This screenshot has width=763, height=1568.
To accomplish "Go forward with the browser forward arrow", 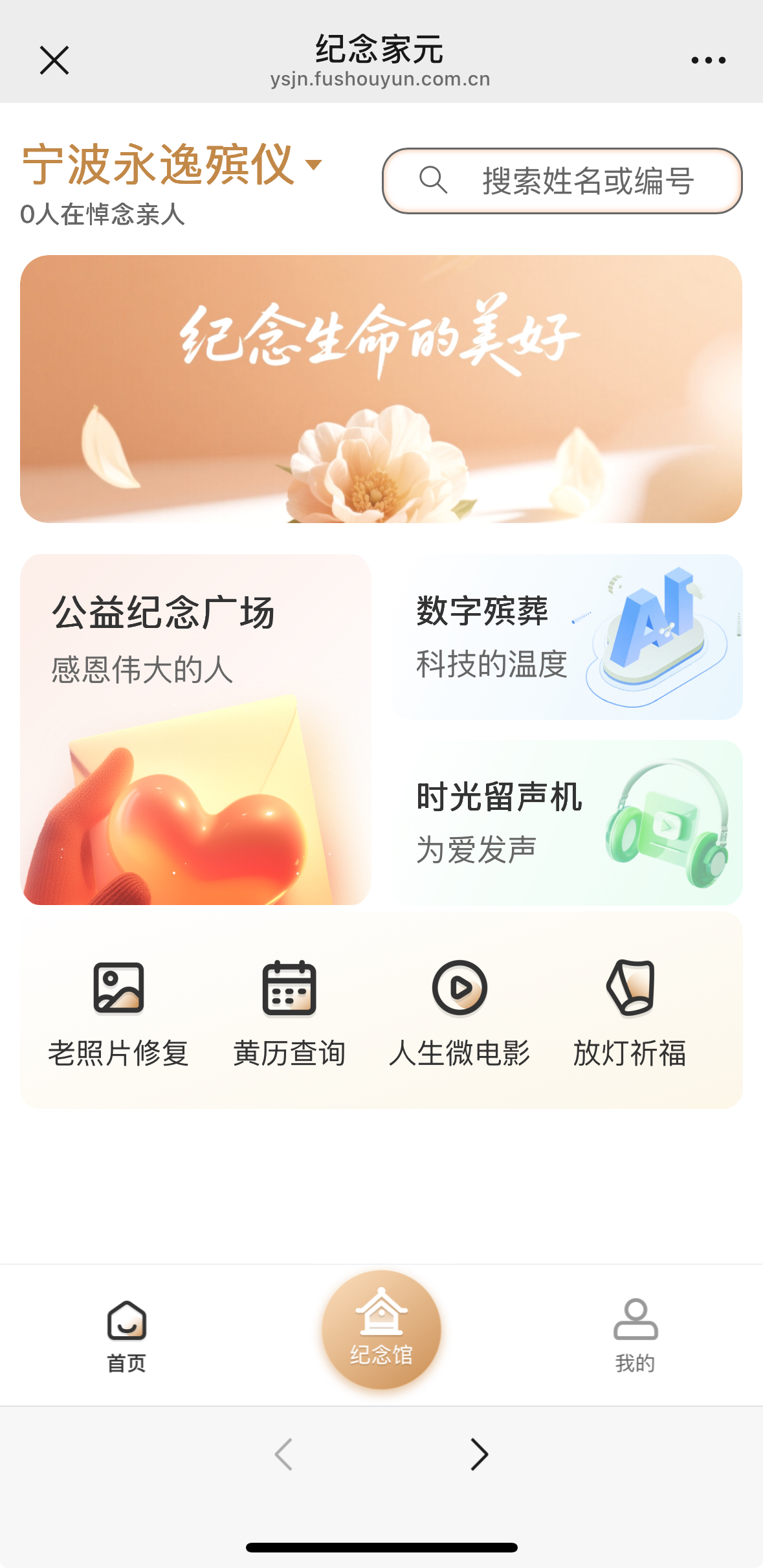I will (479, 1454).
